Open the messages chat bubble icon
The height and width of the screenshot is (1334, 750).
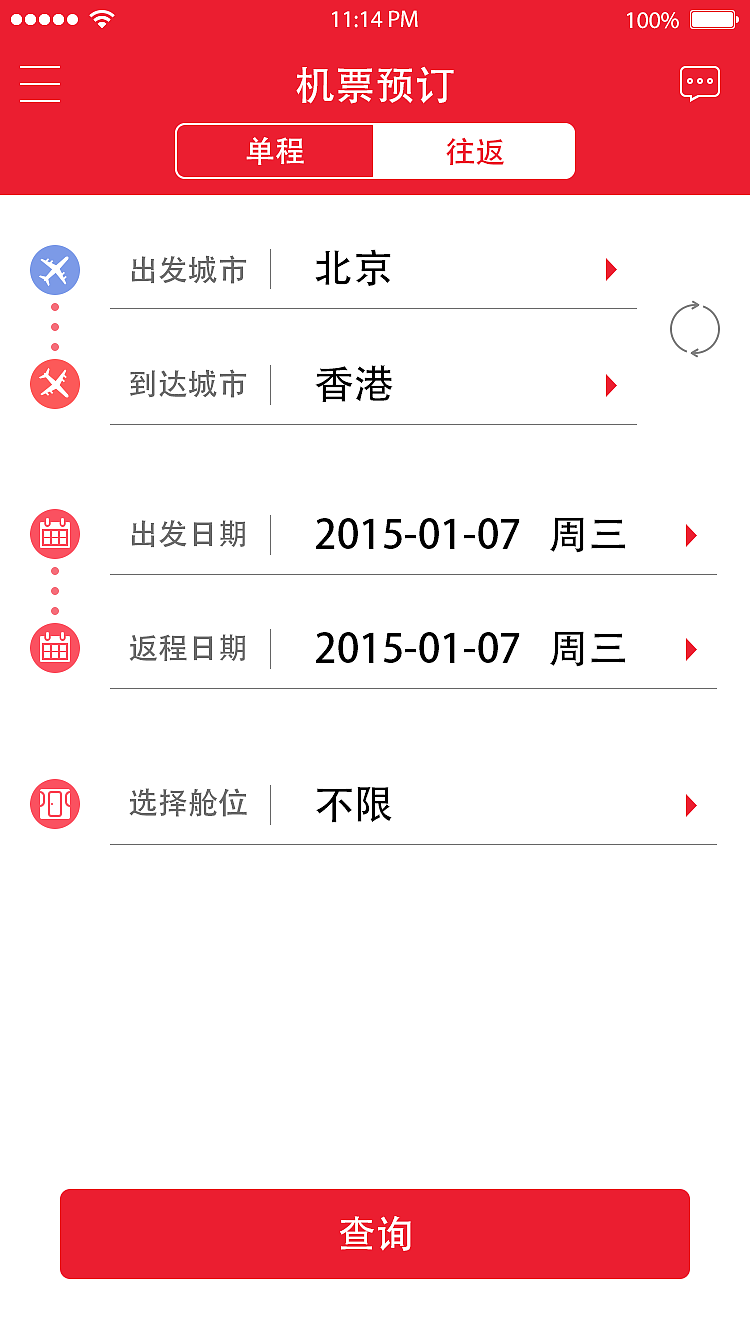coord(699,83)
